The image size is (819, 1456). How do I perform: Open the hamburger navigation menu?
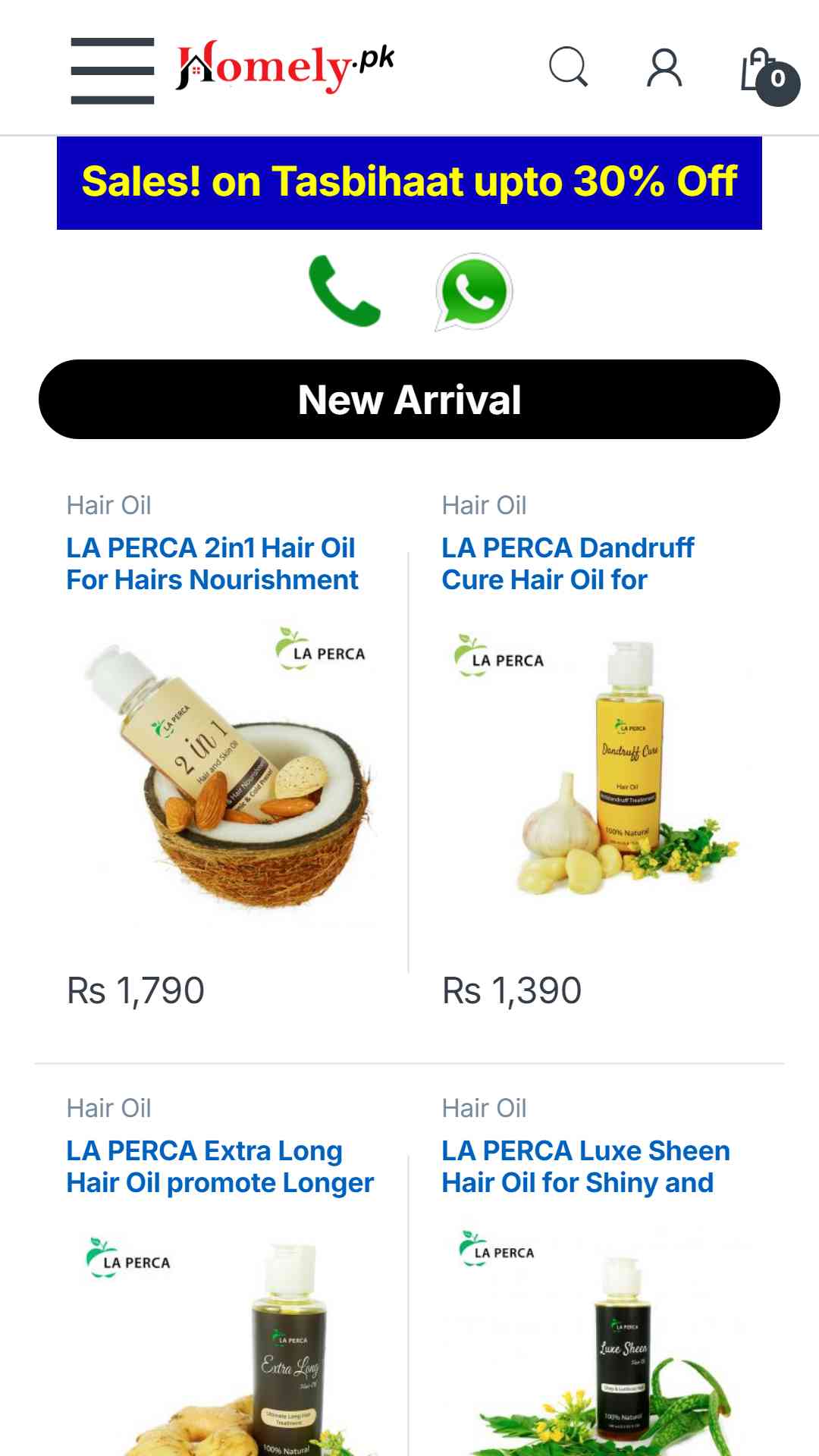tap(112, 70)
